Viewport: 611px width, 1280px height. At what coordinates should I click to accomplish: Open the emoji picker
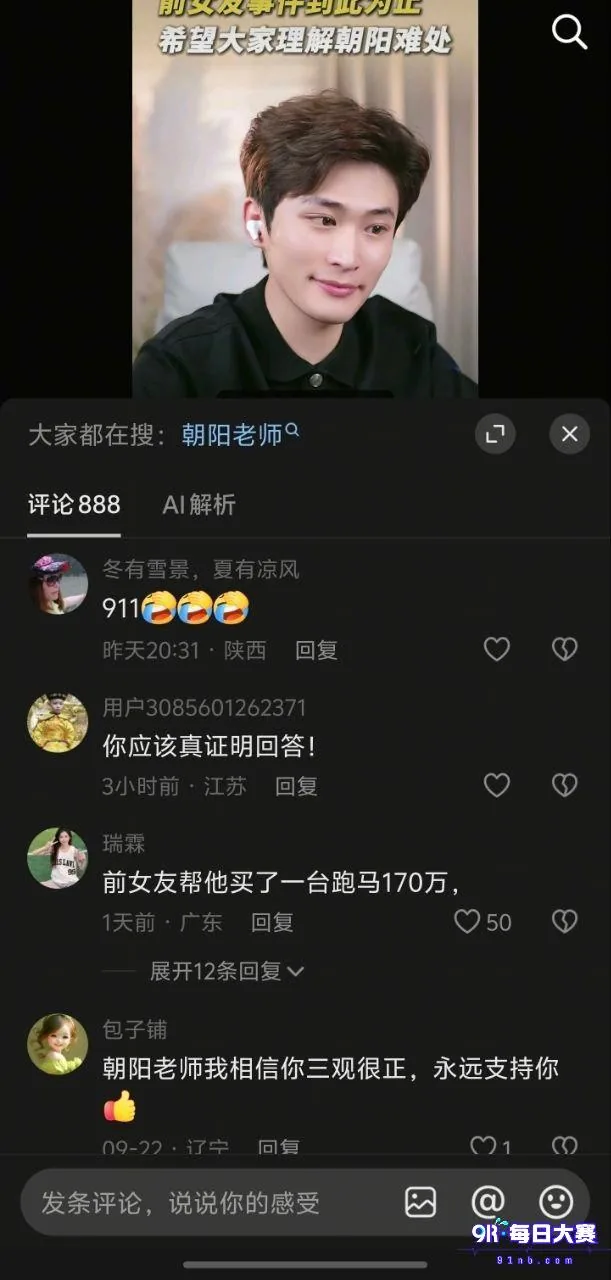556,1202
